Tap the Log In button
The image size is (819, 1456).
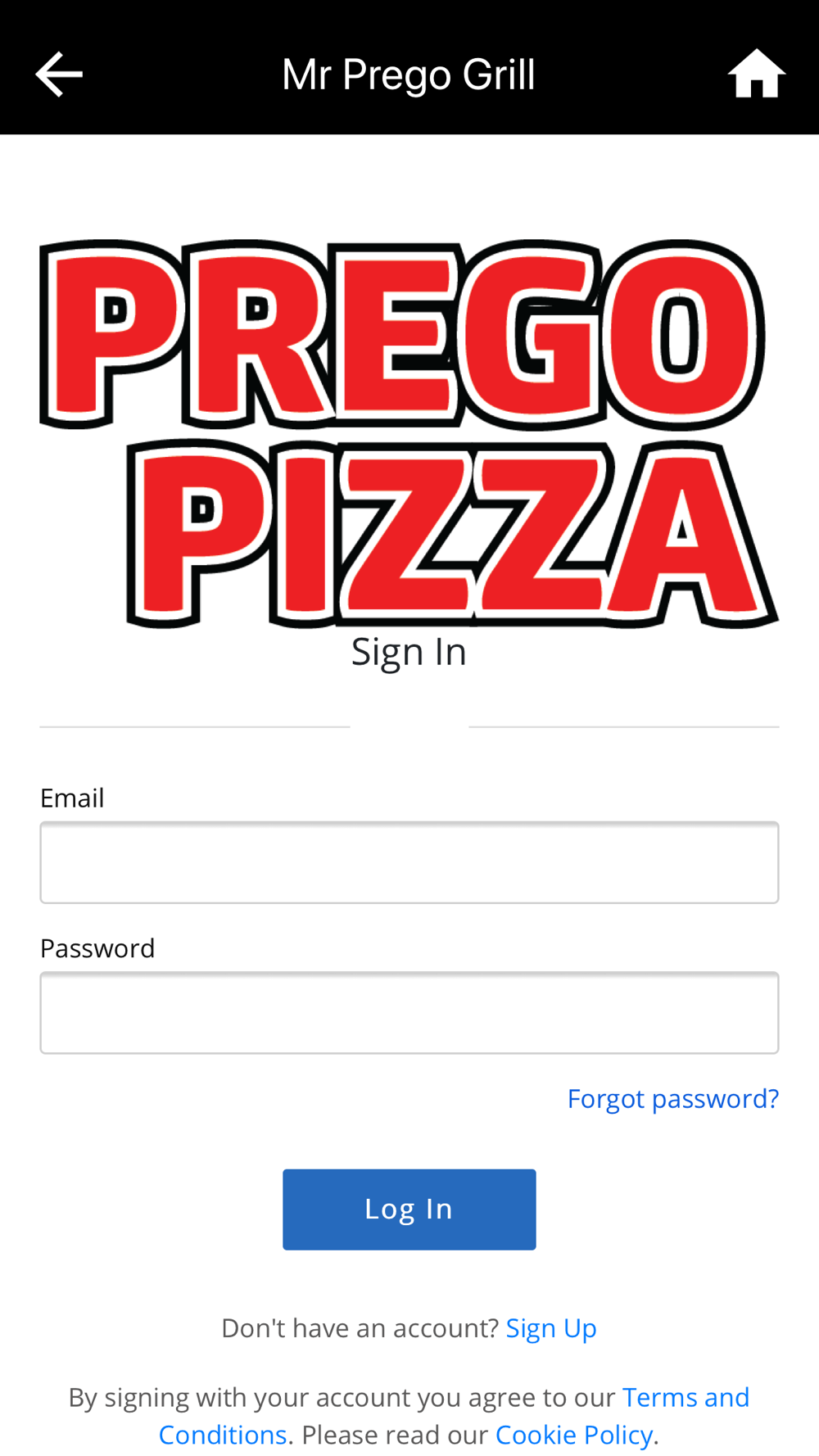409,1210
